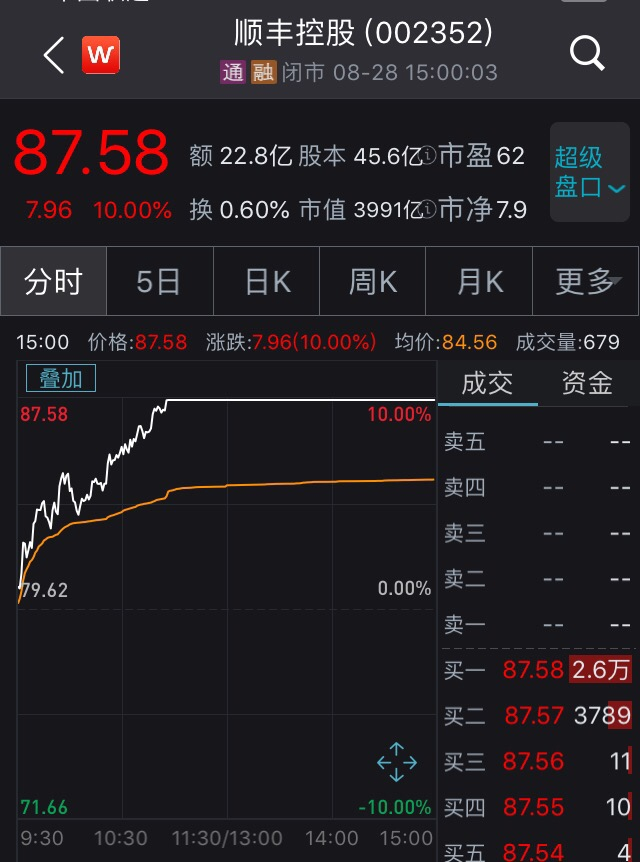Select the 成交 tab

[487, 383]
